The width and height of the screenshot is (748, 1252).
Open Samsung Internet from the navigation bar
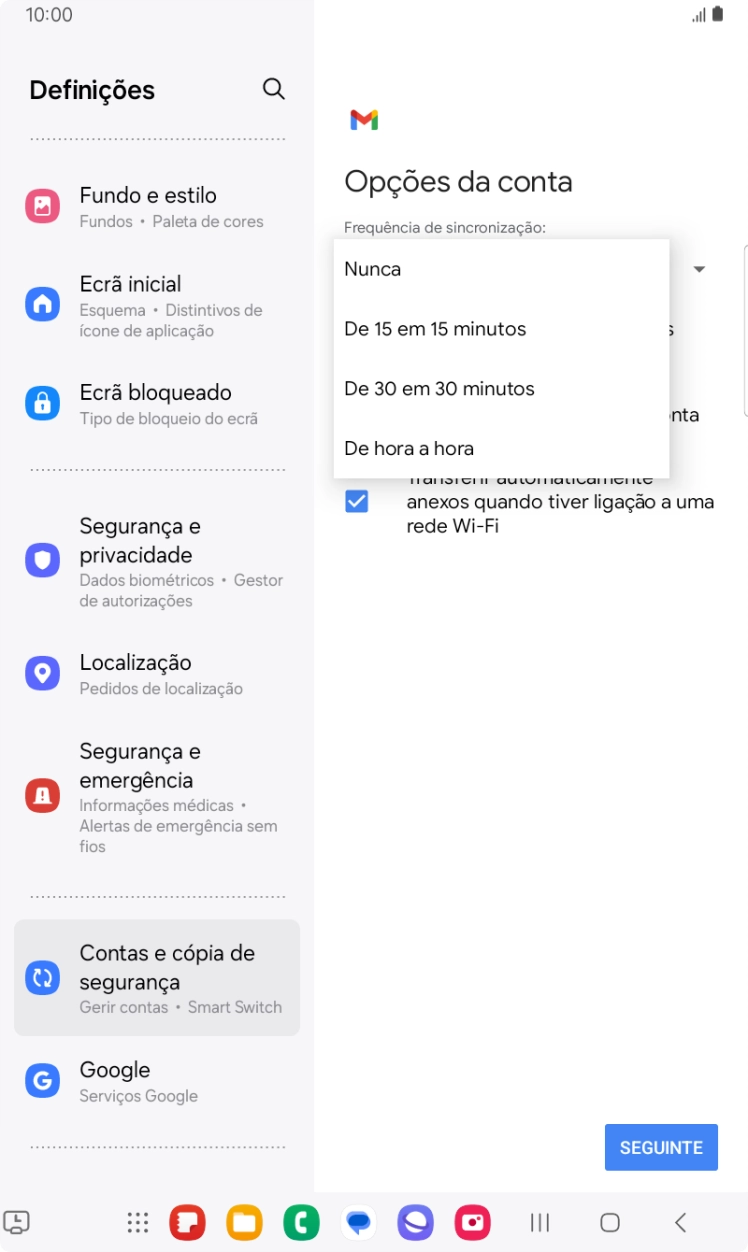click(415, 1222)
